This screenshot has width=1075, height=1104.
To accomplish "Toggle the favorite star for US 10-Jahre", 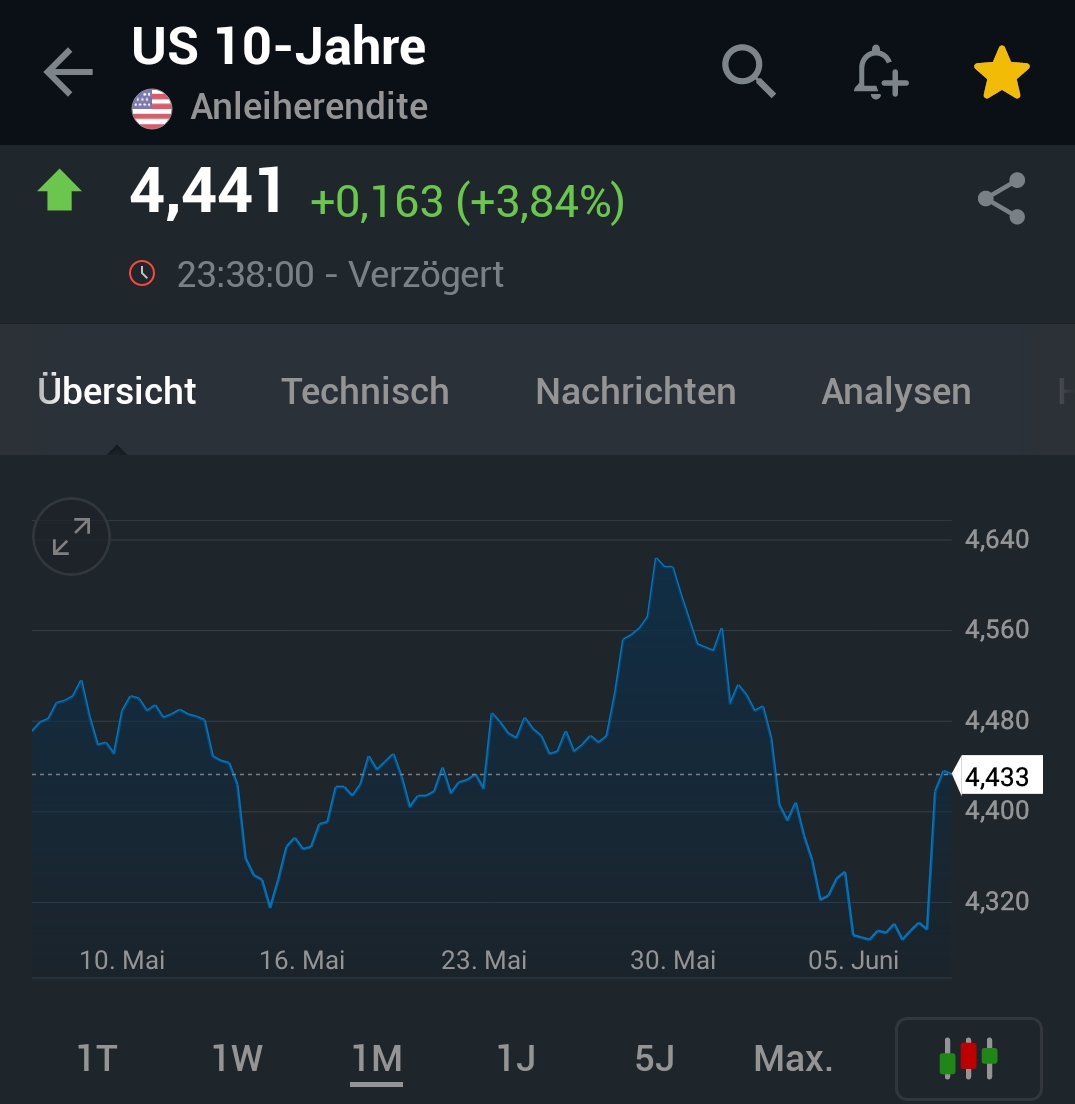I will [1001, 71].
